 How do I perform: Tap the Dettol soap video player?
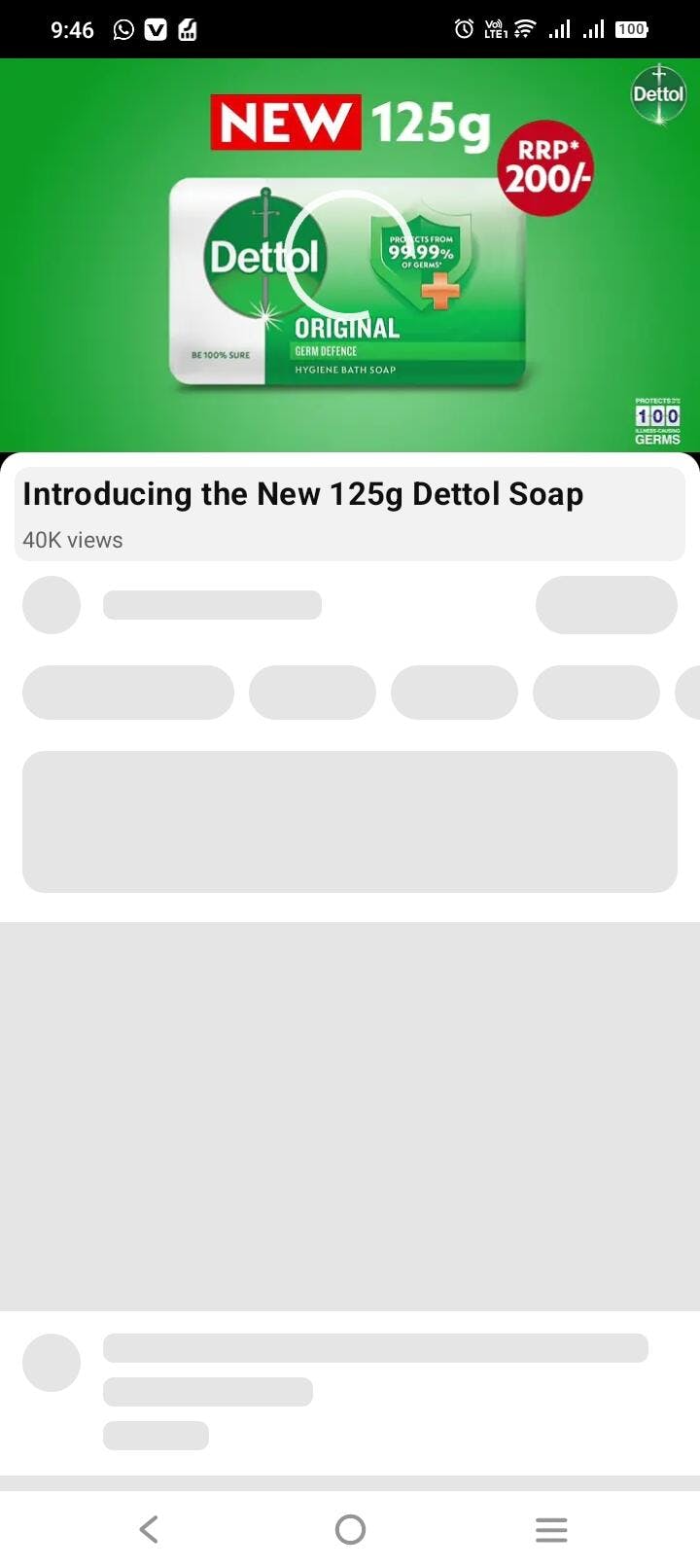point(350,255)
